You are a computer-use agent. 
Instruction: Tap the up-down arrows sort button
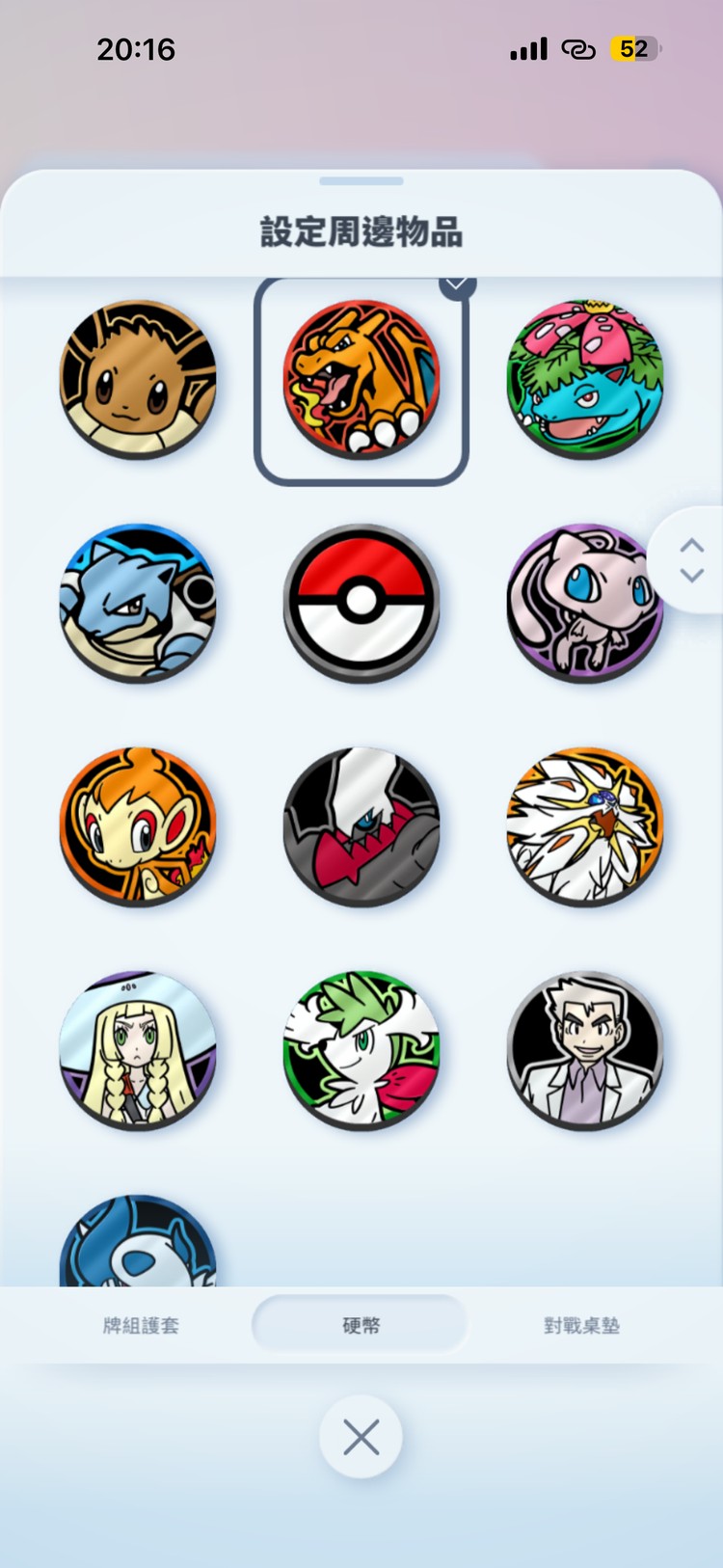[x=691, y=560]
